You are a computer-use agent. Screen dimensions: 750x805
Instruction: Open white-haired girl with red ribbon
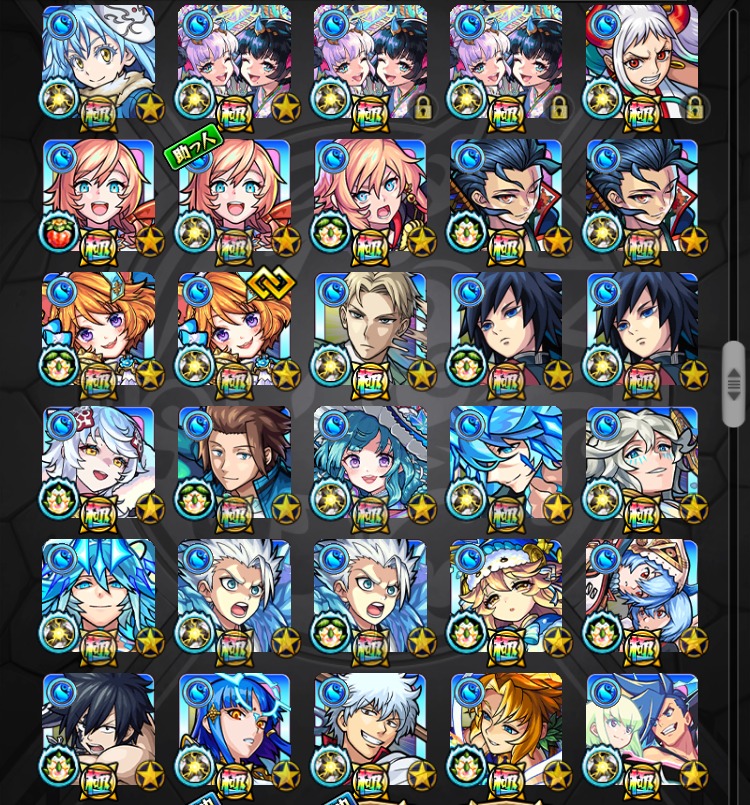(x=98, y=464)
